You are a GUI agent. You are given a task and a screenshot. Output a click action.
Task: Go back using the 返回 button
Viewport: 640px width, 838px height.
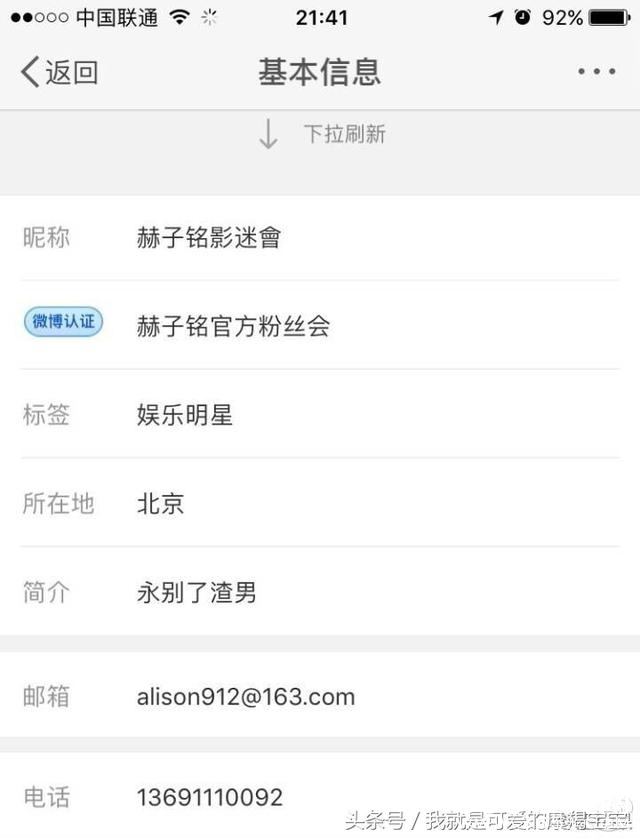[59, 72]
